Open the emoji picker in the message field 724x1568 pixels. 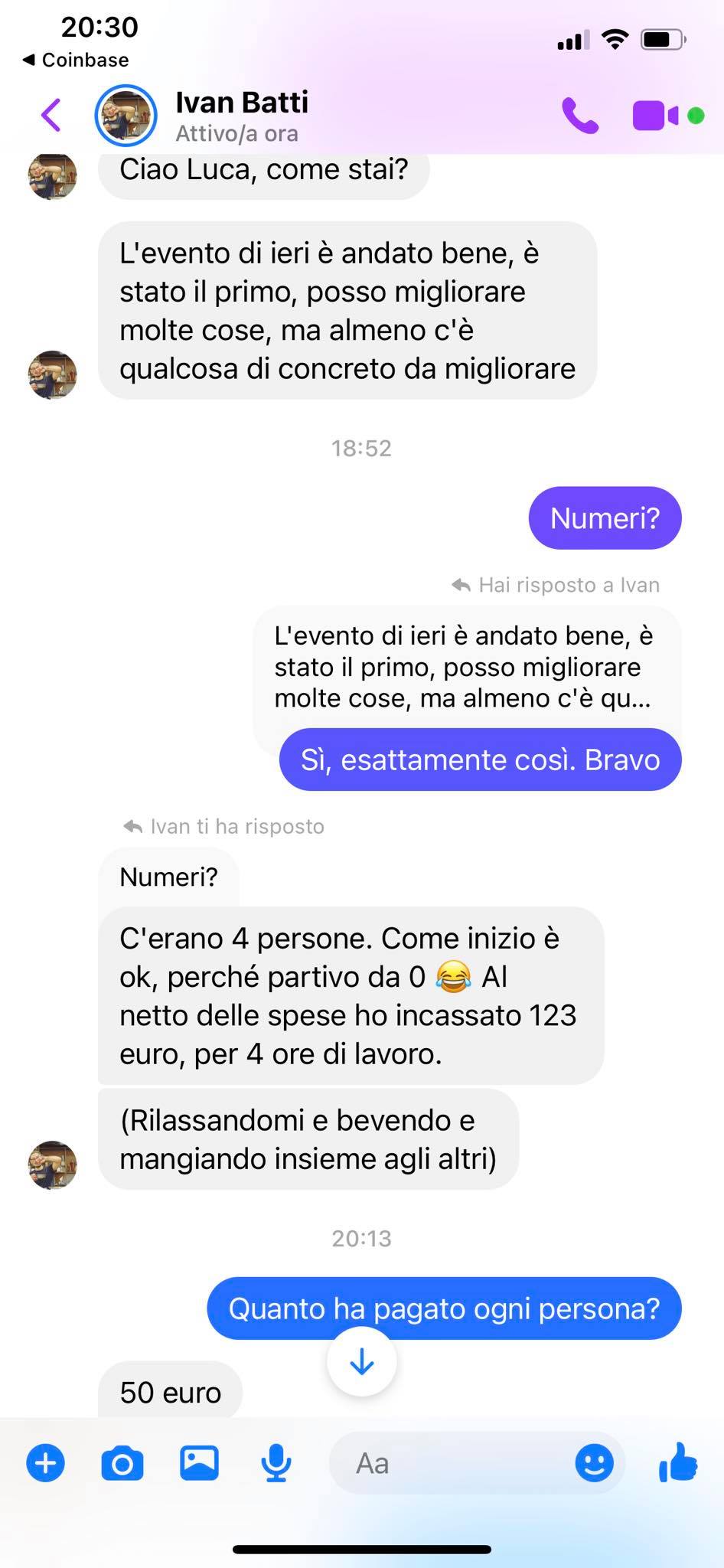(x=594, y=1463)
